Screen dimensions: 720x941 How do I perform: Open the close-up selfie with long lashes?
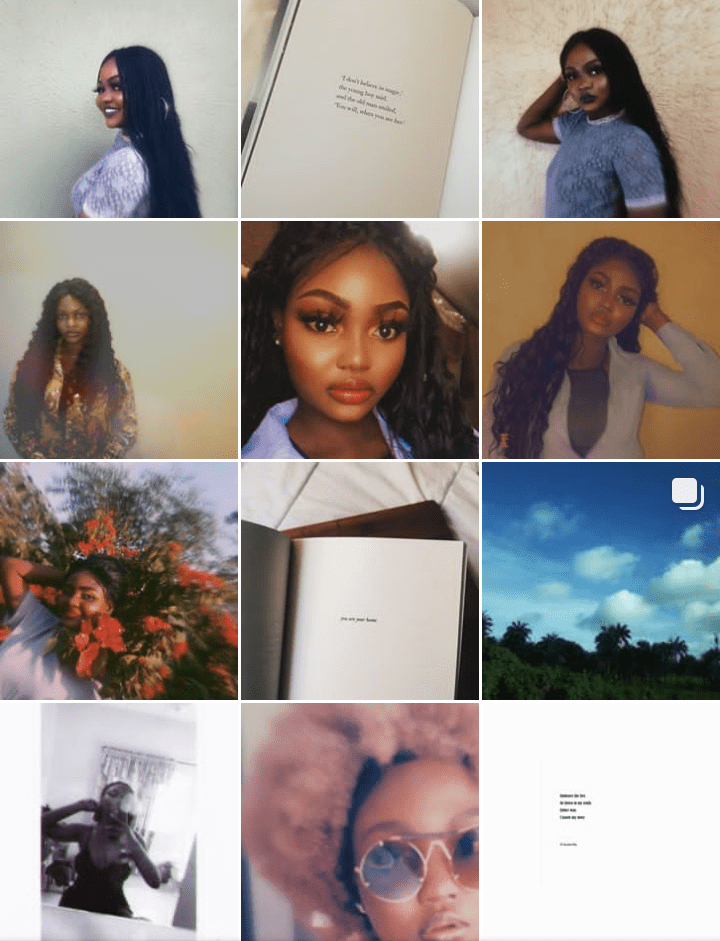(360, 340)
